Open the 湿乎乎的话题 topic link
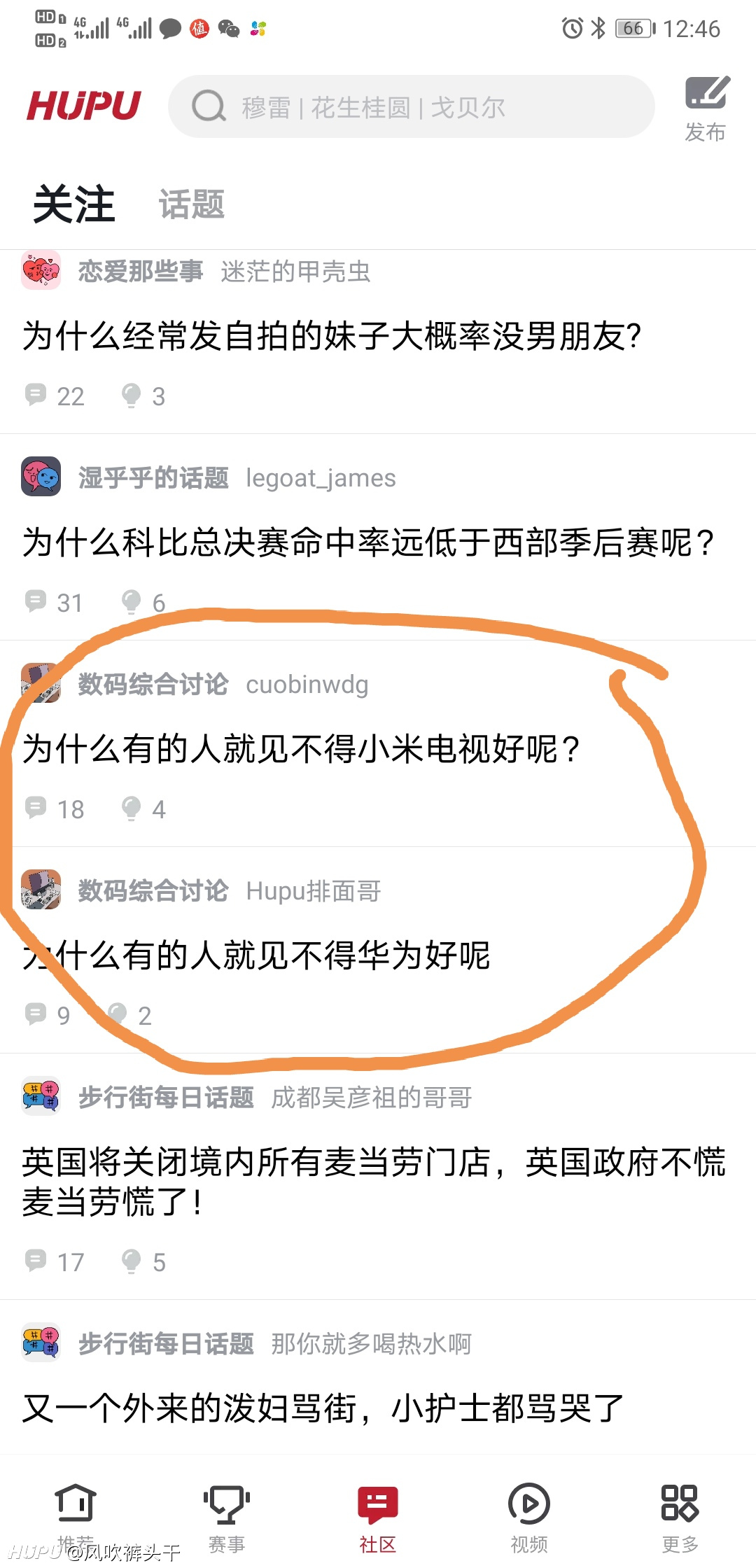This screenshot has height=1568, width=756. tap(153, 477)
